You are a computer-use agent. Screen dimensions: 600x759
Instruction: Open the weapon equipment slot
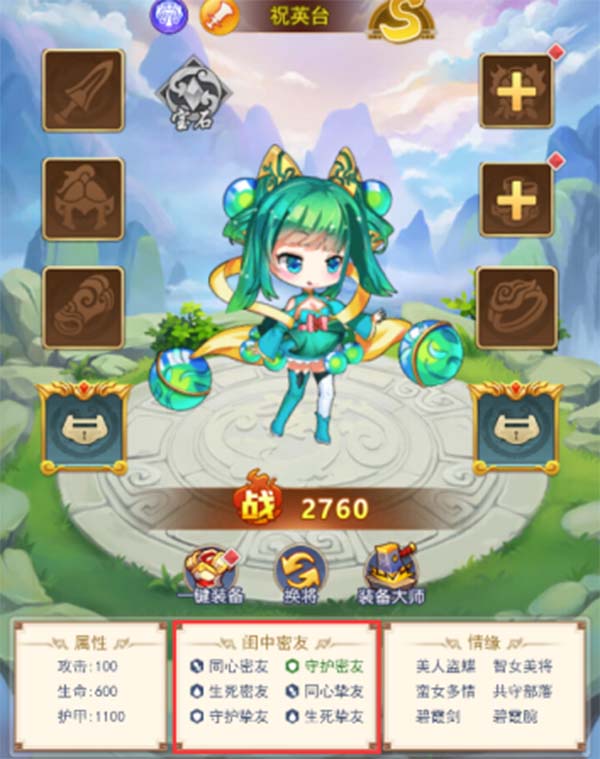[83, 90]
